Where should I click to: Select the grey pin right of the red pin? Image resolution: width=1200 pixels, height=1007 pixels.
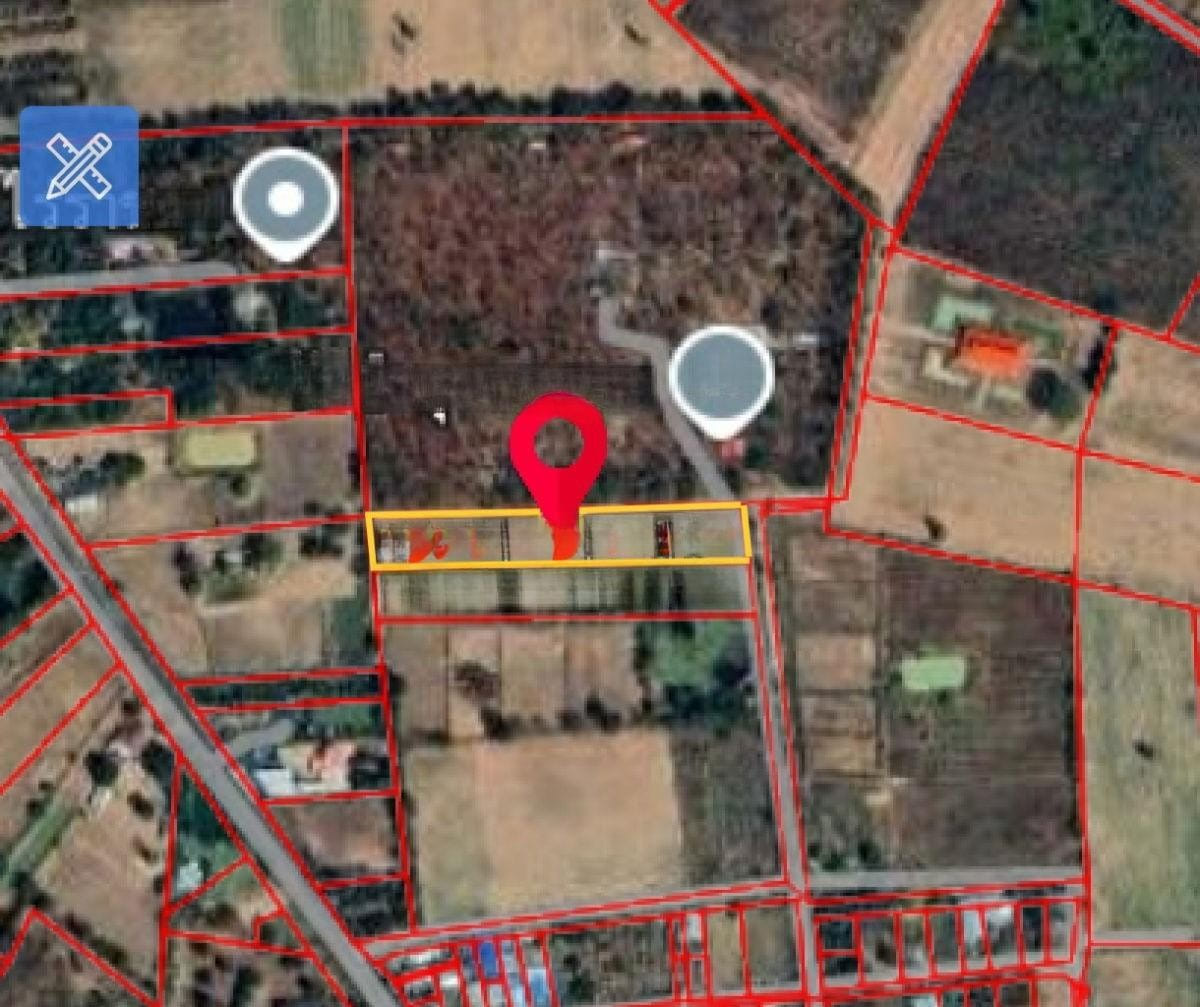[720, 378]
